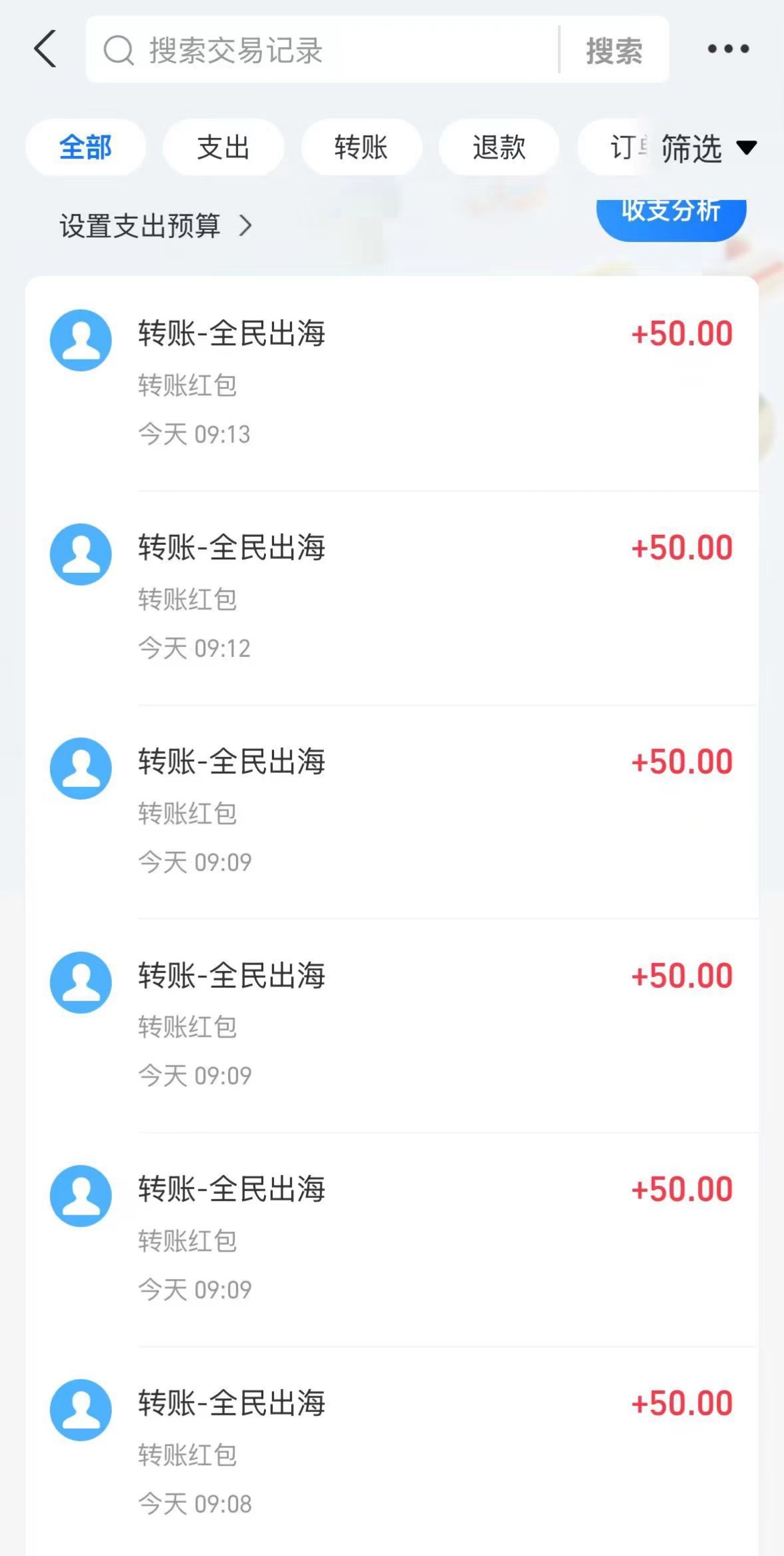Filter by 退款 records
The width and height of the screenshot is (784, 1556).
coord(499,147)
